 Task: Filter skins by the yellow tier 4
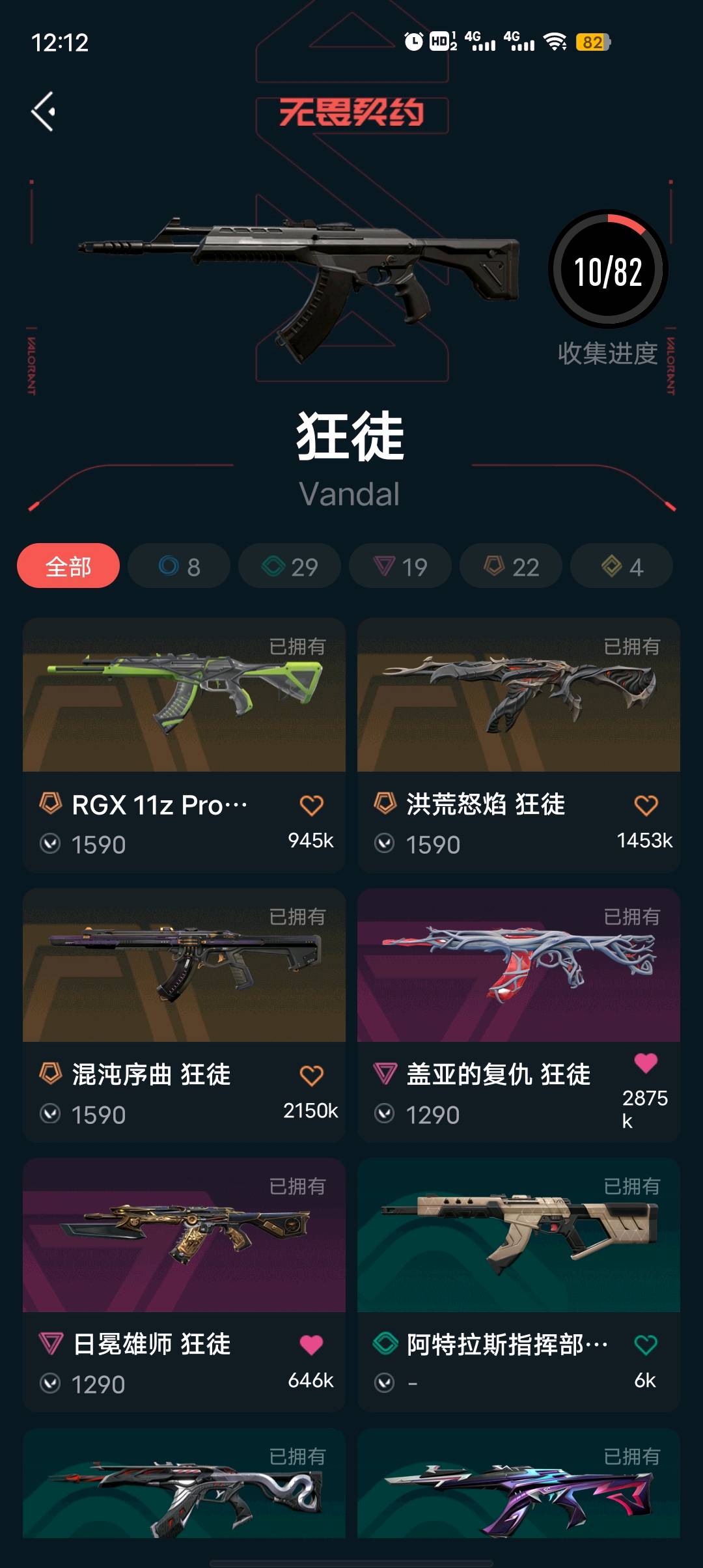coord(622,566)
